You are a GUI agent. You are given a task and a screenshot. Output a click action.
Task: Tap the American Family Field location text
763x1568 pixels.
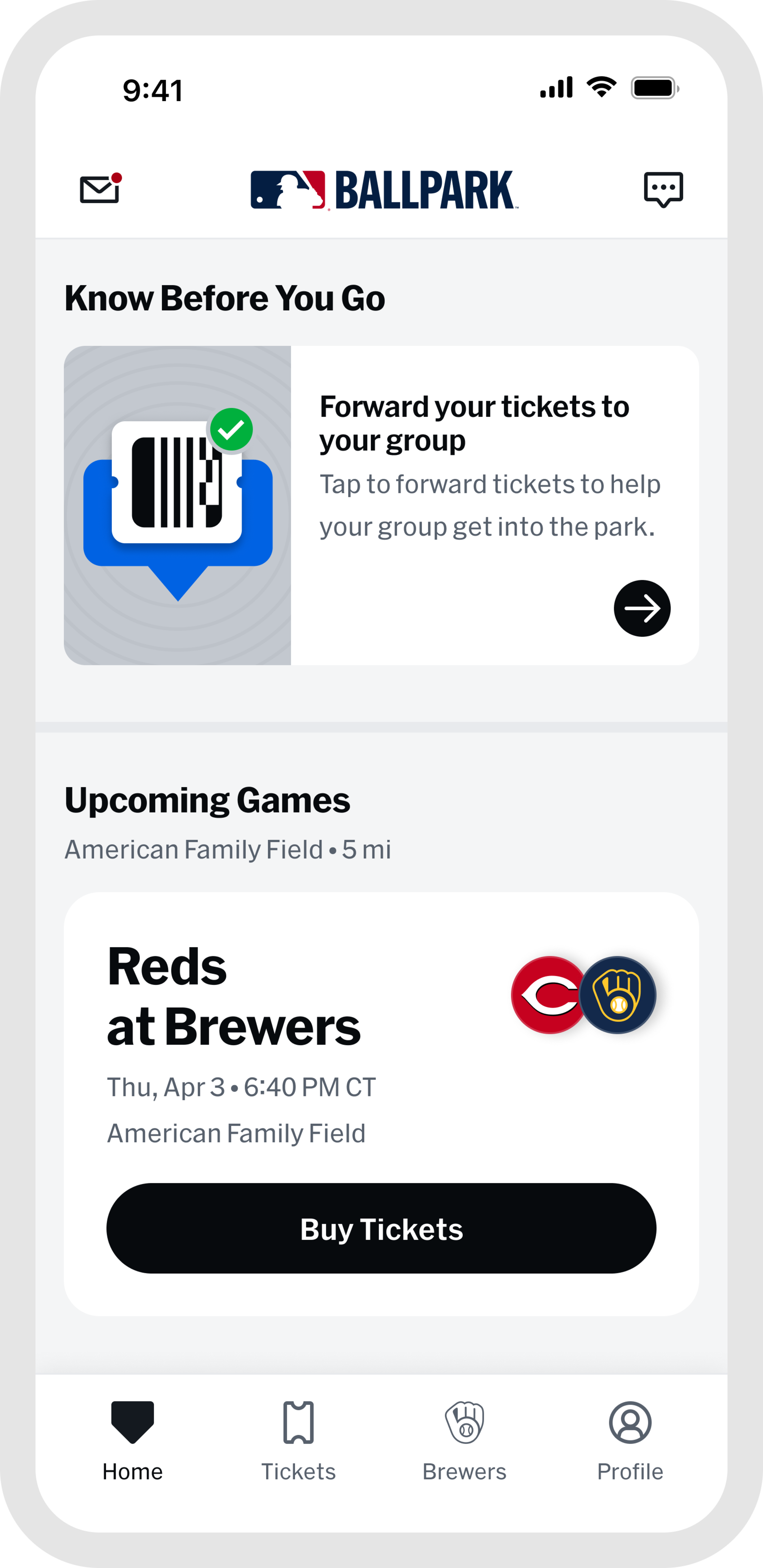(x=236, y=1134)
